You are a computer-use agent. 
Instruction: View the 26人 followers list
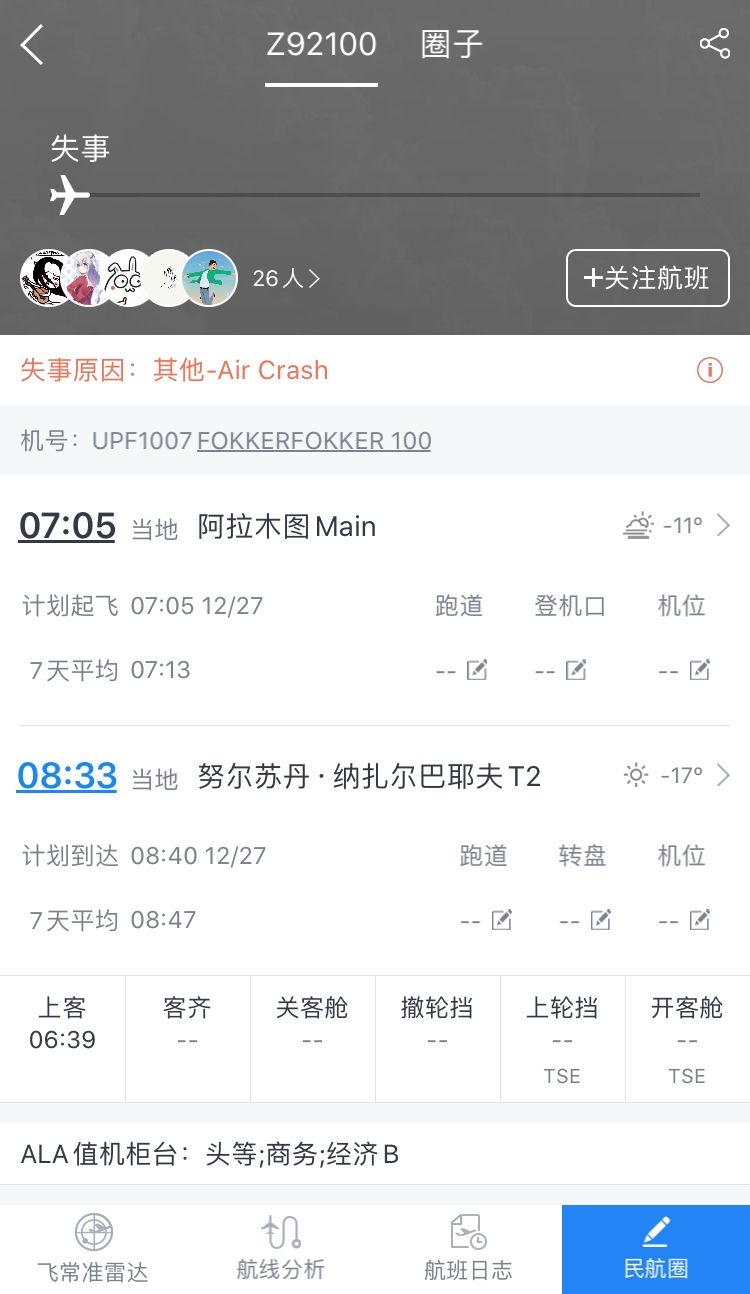pos(286,279)
